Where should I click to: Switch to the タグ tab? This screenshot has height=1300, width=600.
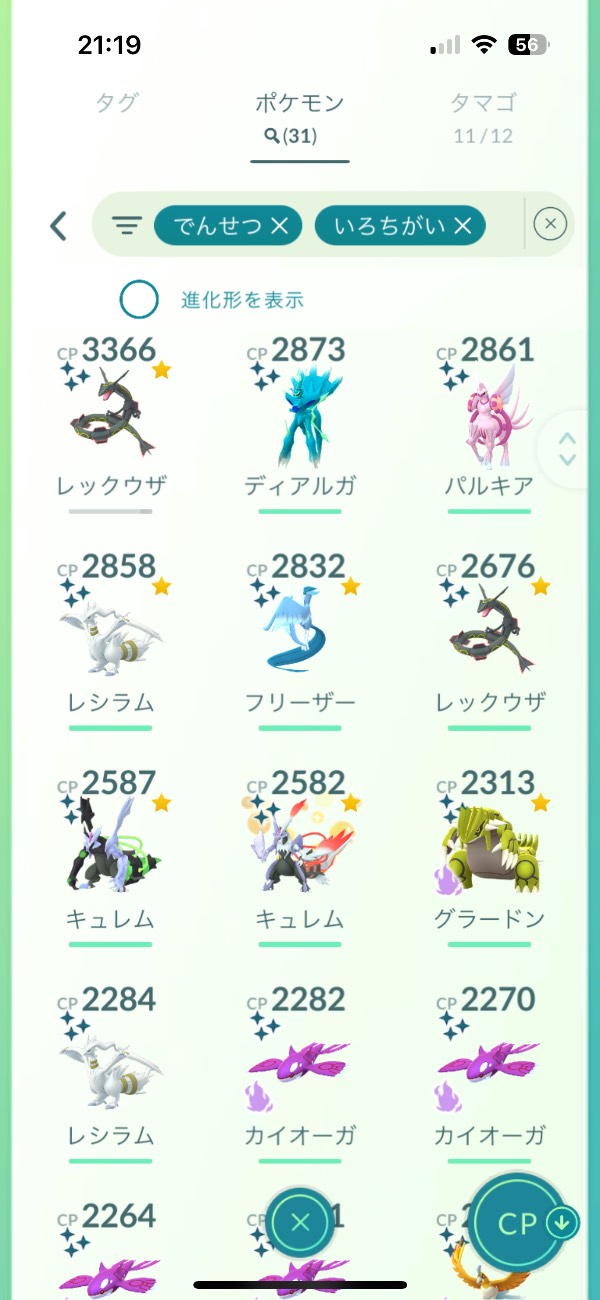[117, 103]
